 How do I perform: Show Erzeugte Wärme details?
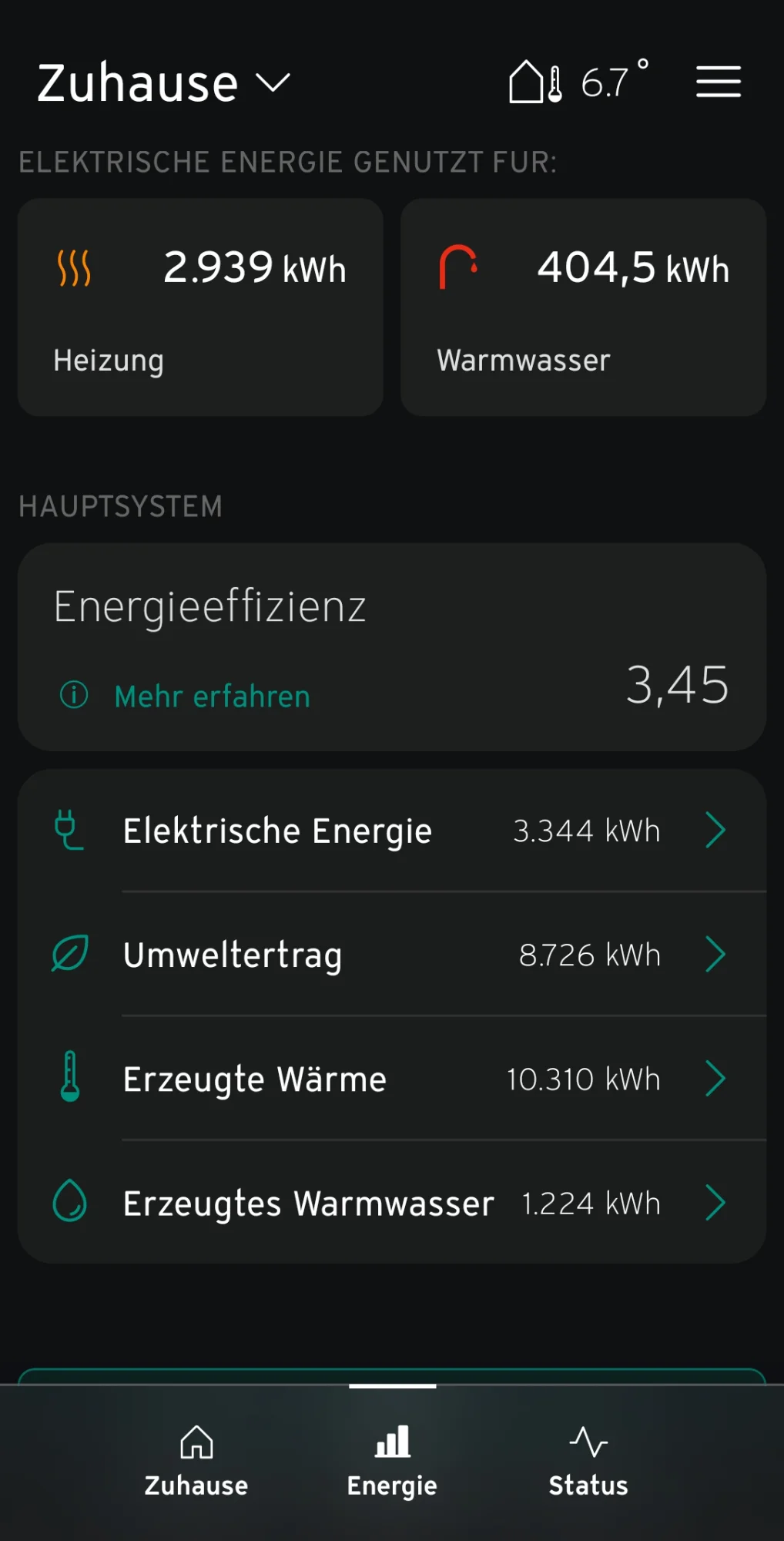pos(391,1079)
